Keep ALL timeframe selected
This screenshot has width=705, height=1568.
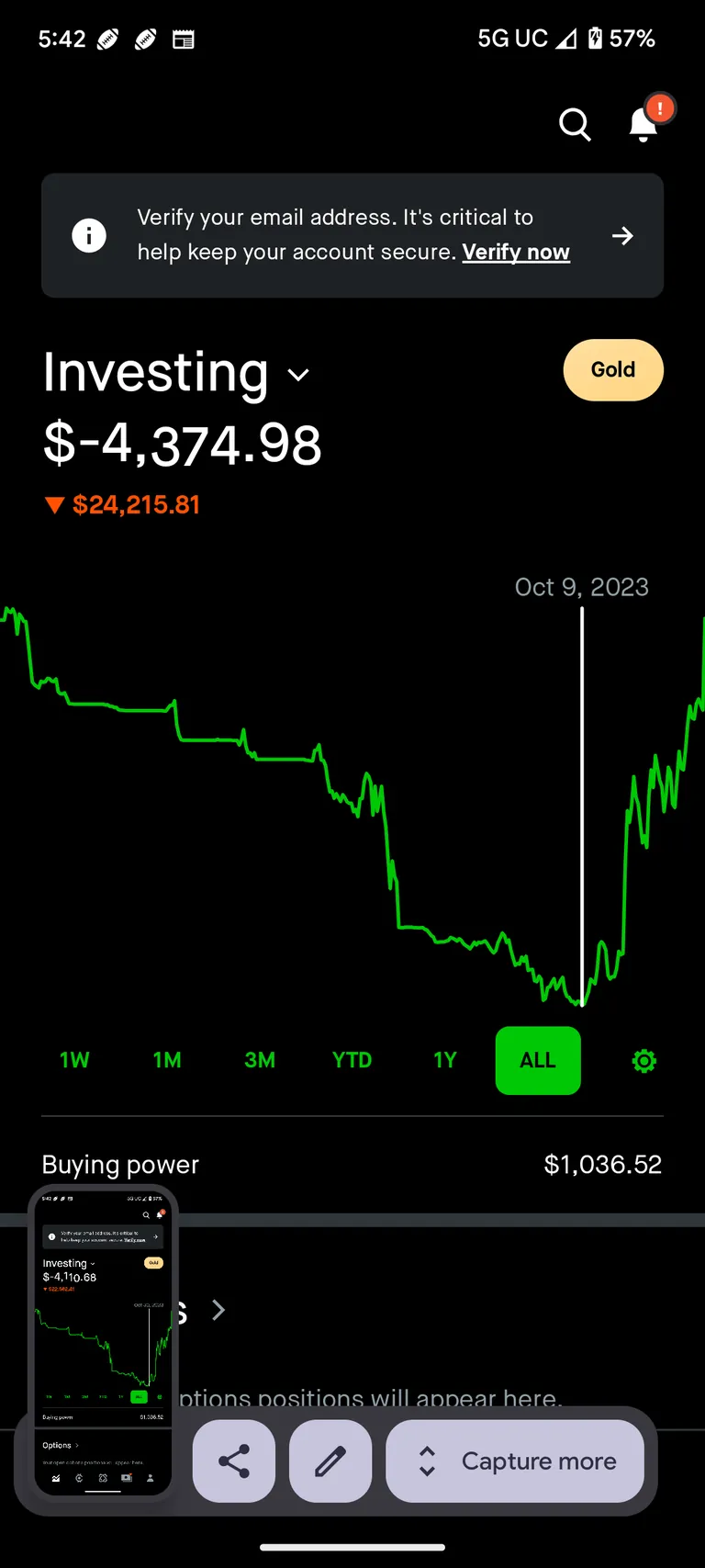click(x=537, y=1060)
